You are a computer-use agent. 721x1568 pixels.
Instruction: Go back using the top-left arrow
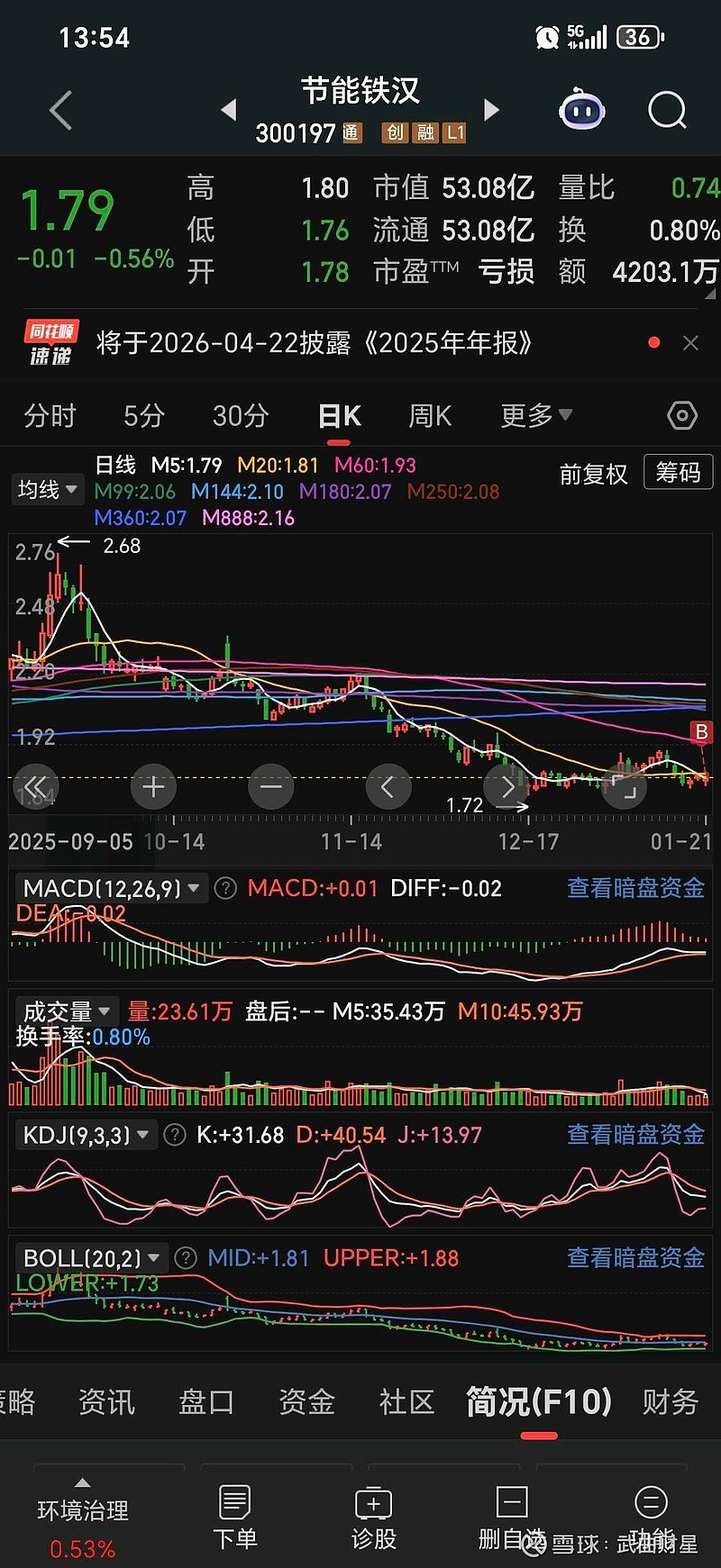pyautogui.click(x=60, y=111)
